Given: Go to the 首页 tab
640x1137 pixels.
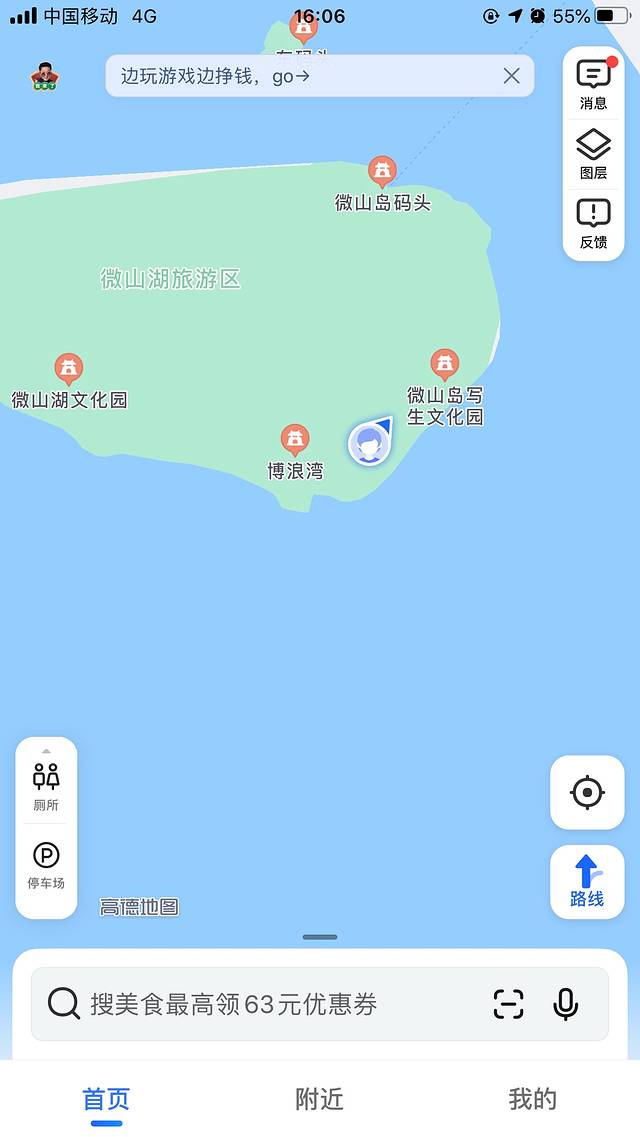Looking at the screenshot, I should click(106, 1099).
